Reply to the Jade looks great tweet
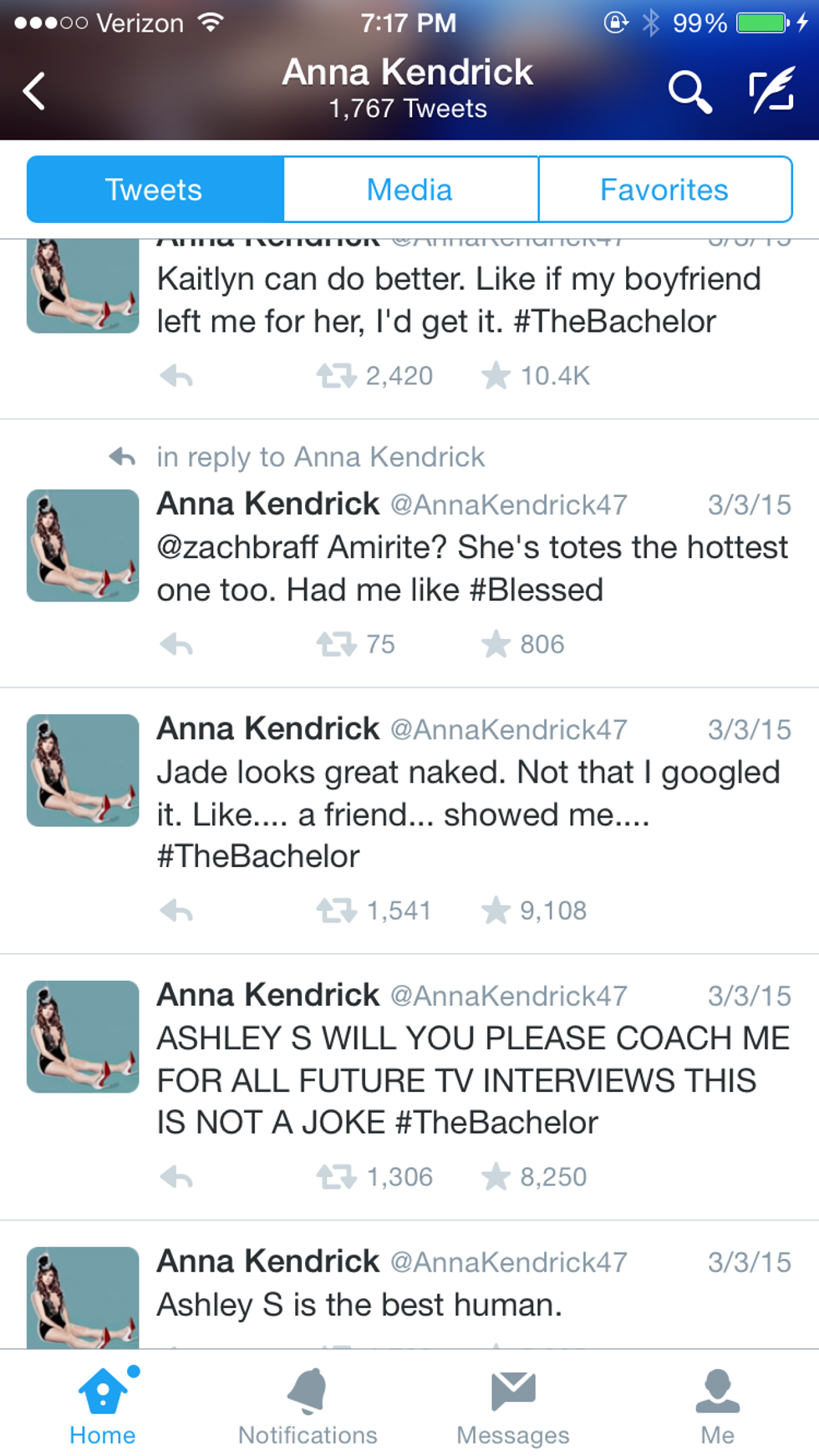The width and height of the screenshot is (819, 1456). (176, 911)
